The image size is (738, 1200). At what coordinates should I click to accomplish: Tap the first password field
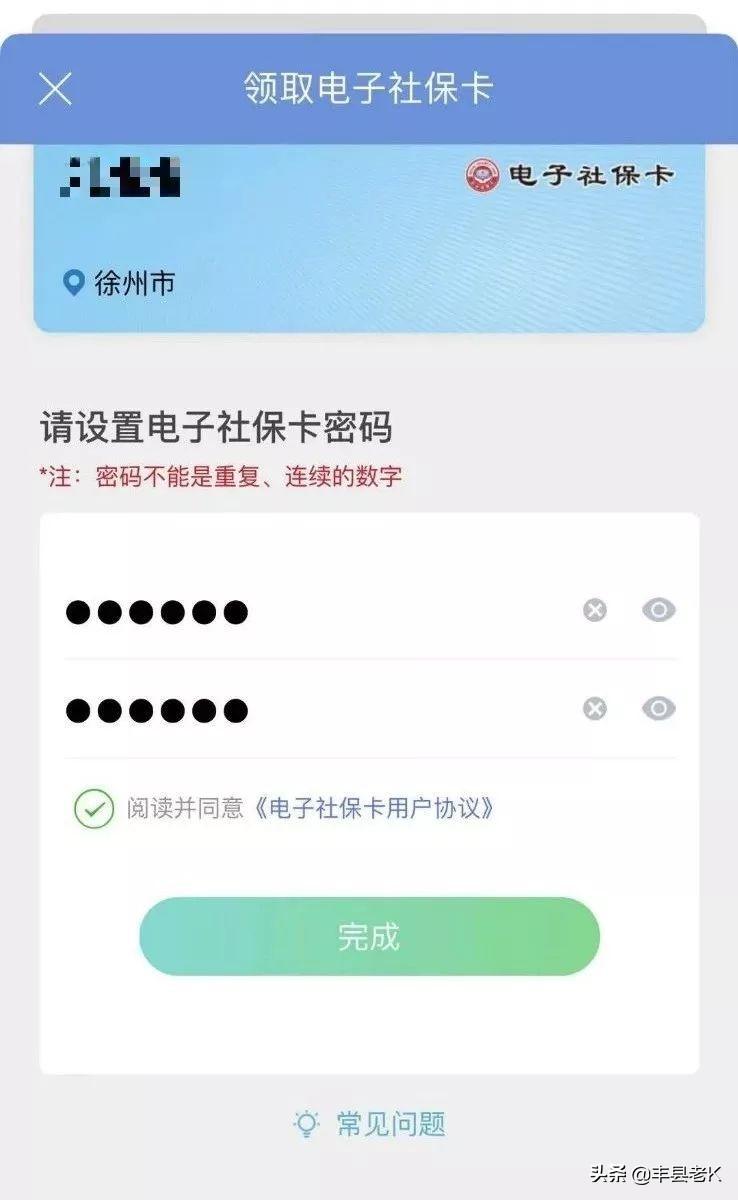(300, 611)
